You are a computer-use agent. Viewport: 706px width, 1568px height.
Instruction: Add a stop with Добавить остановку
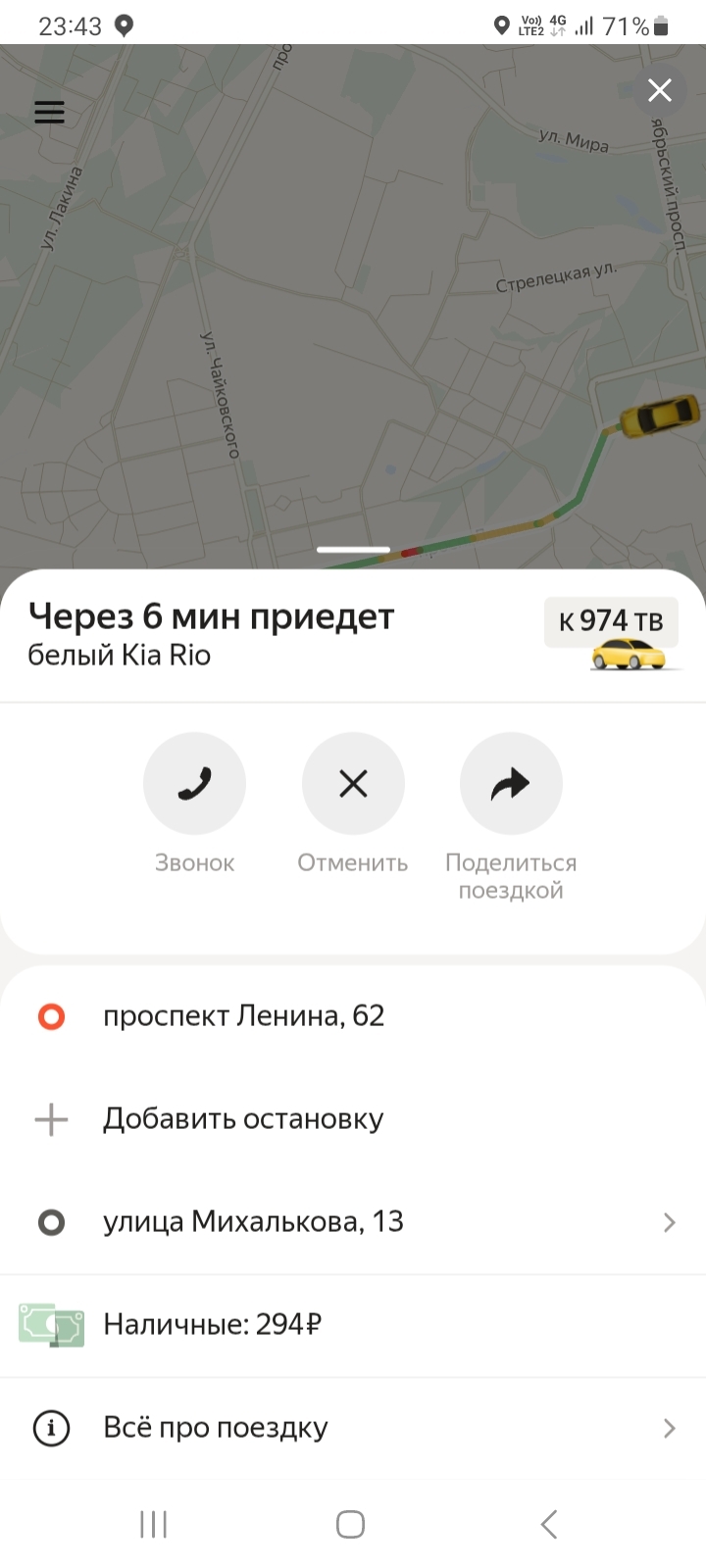(243, 1119)
